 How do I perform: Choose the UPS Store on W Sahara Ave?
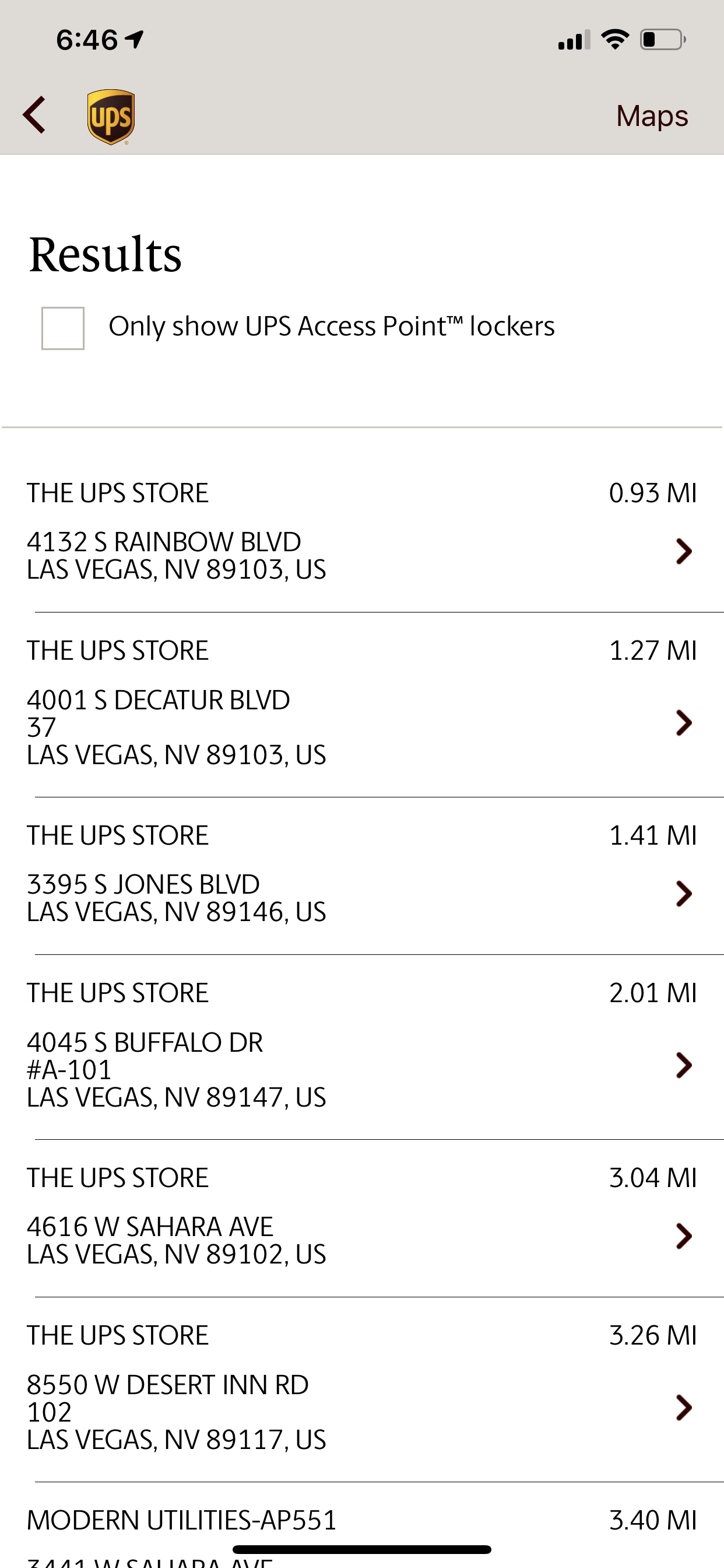coord(362,1219)
